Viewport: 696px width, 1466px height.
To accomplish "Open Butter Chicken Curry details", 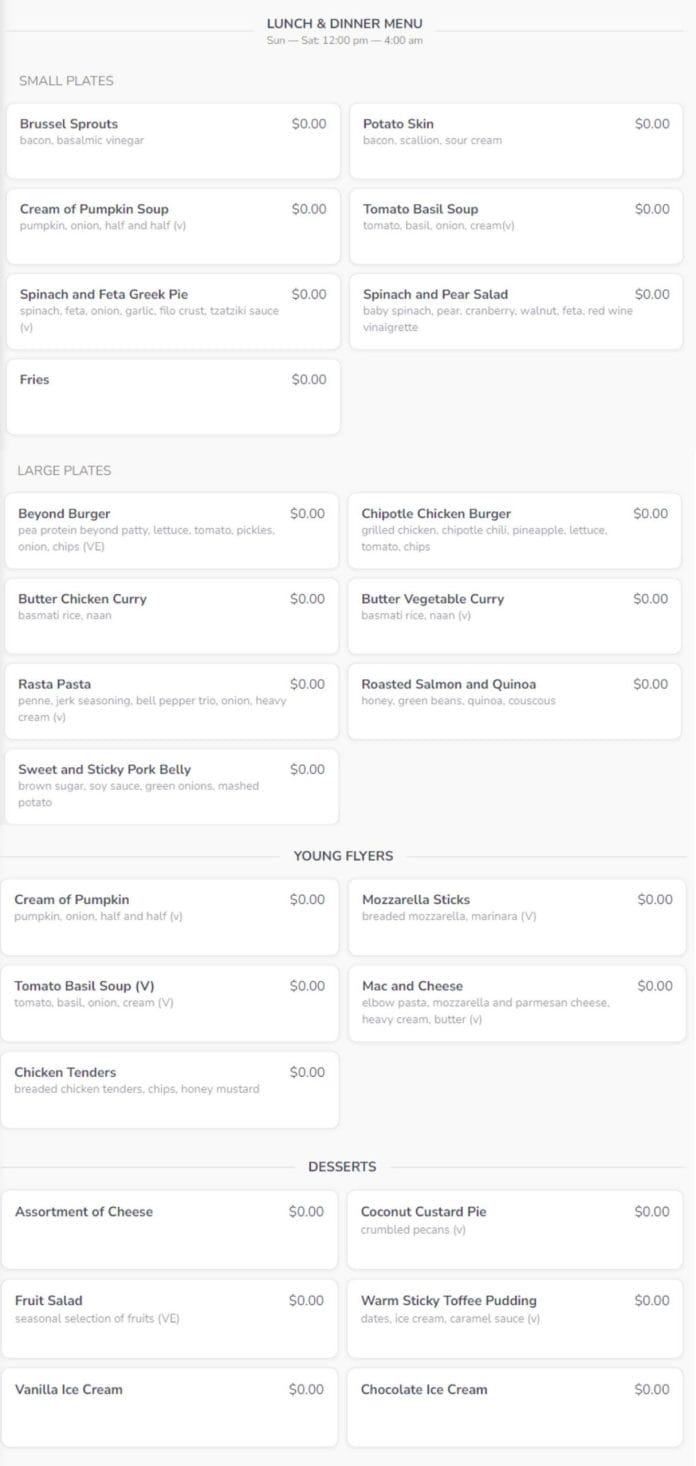I will 172,616.
